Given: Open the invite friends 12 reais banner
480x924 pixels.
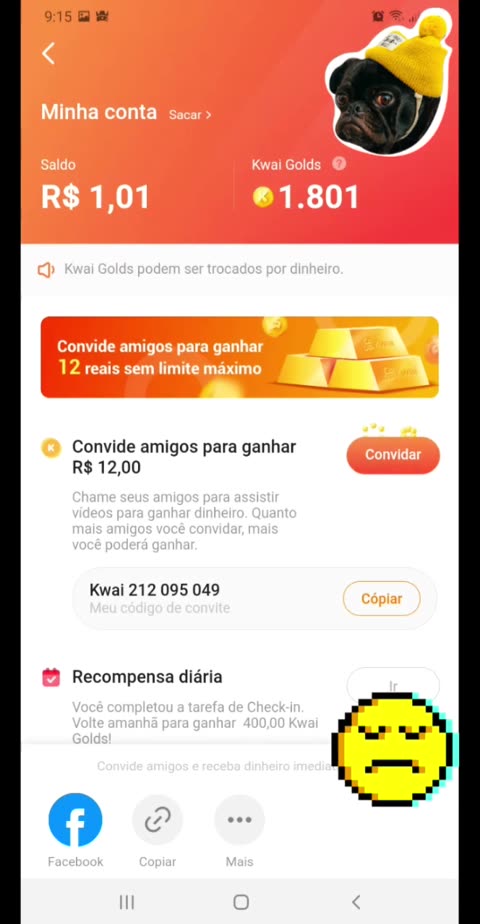Looking at the screenshot, I should click(239, 357).
